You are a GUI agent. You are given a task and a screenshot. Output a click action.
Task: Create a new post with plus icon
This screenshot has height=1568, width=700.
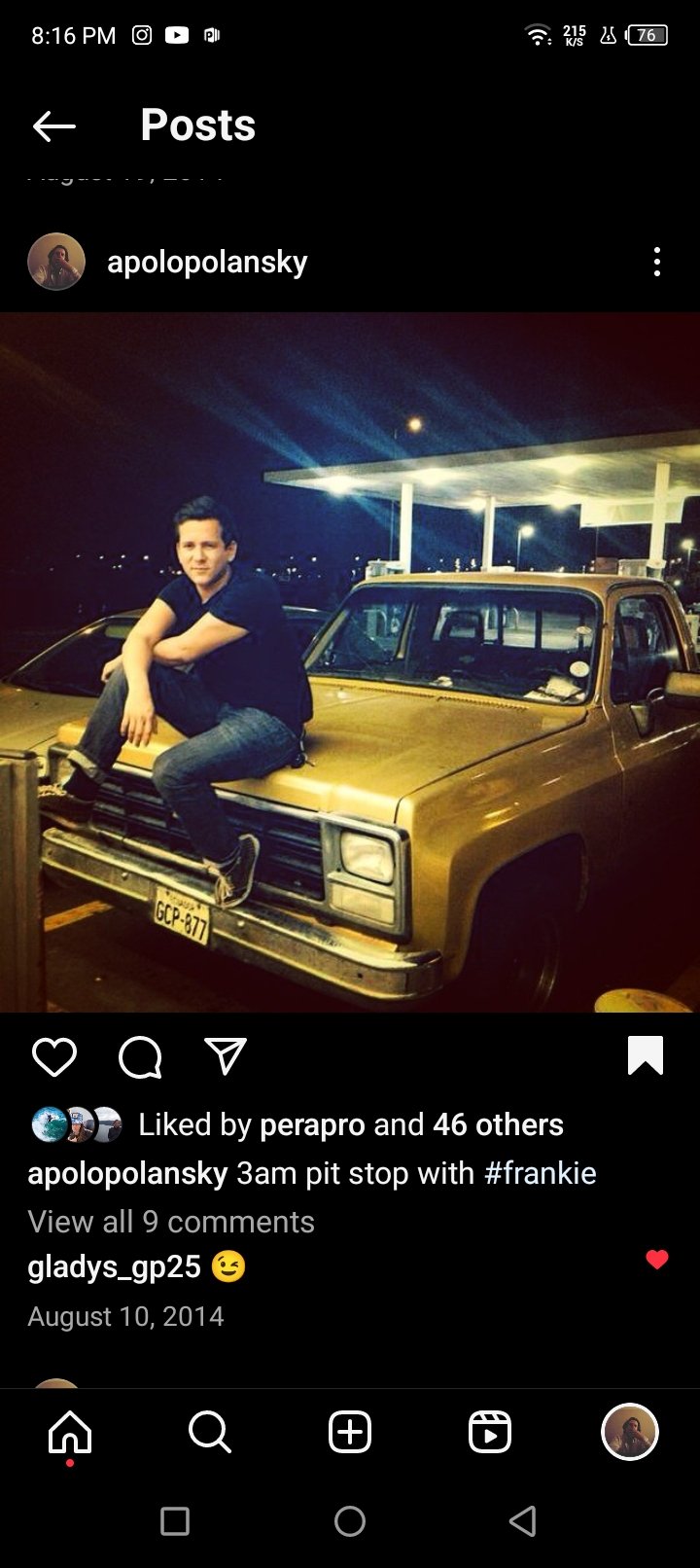(350, 1432)
